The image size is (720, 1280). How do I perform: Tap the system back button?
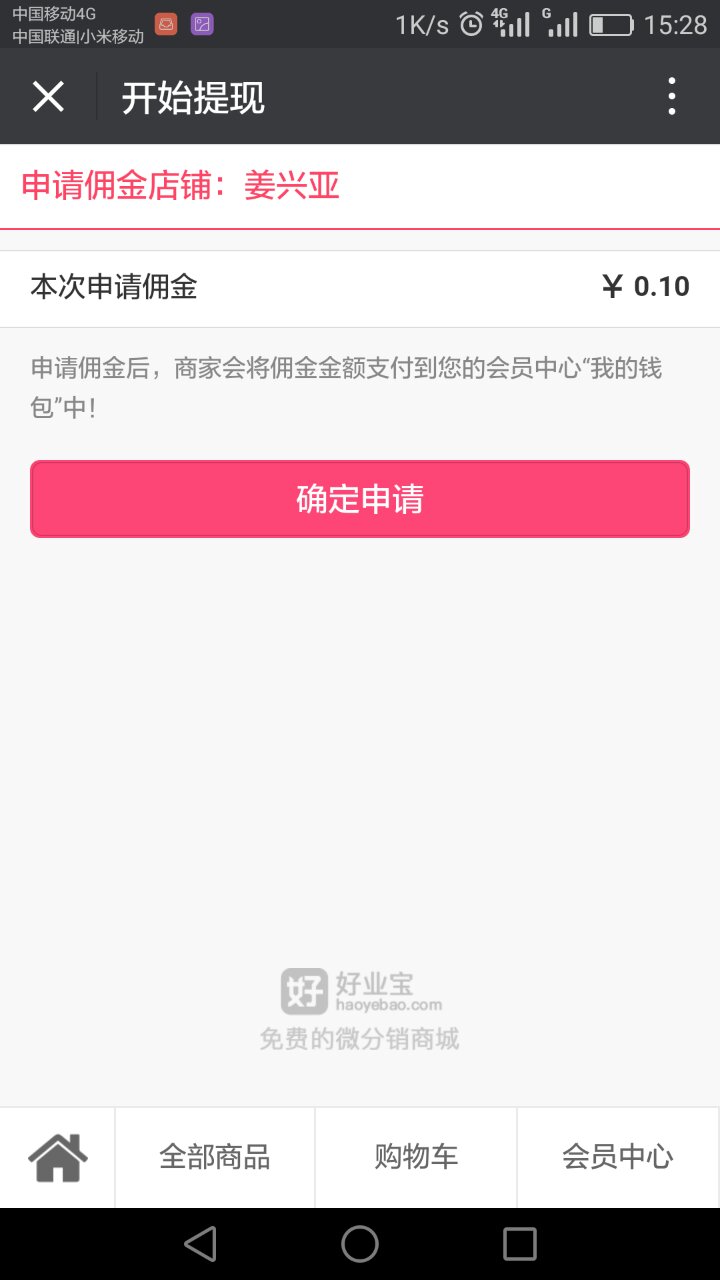[201, 1244]
